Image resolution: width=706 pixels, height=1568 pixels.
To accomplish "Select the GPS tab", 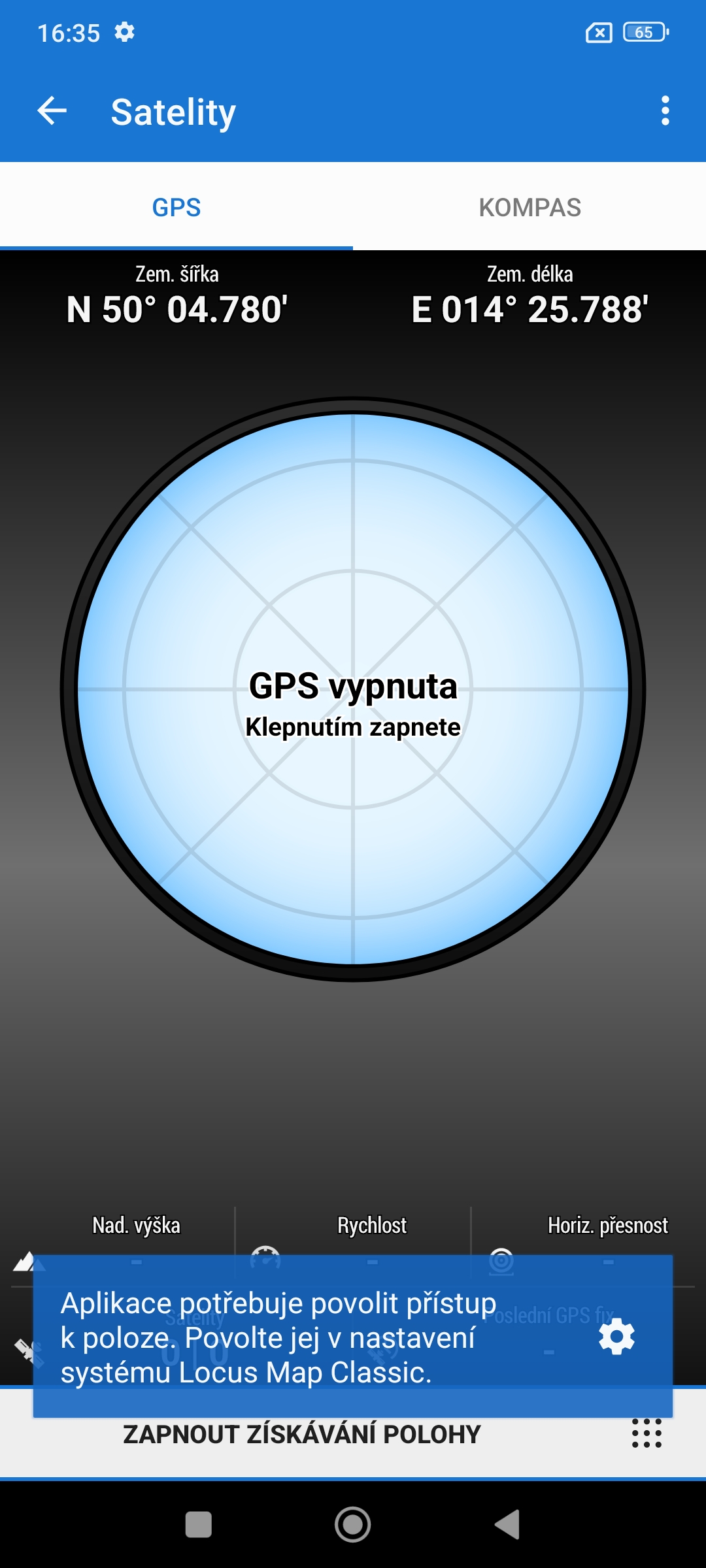I will (176, 208).
